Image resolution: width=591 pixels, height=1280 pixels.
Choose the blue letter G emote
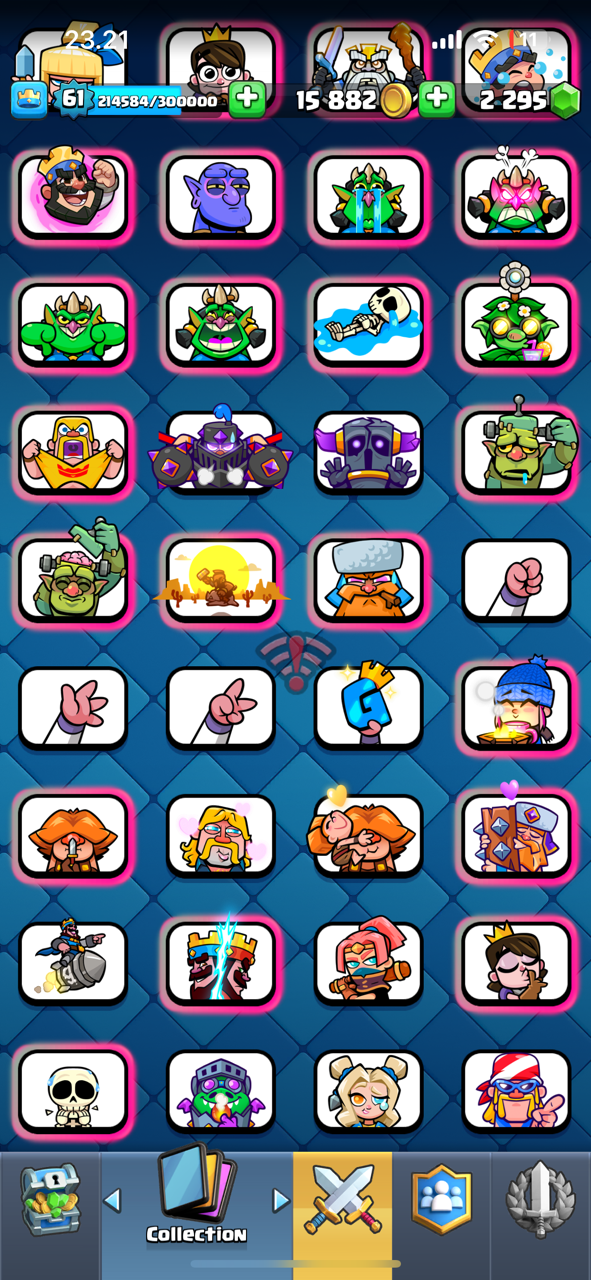[x=369, y=707]
